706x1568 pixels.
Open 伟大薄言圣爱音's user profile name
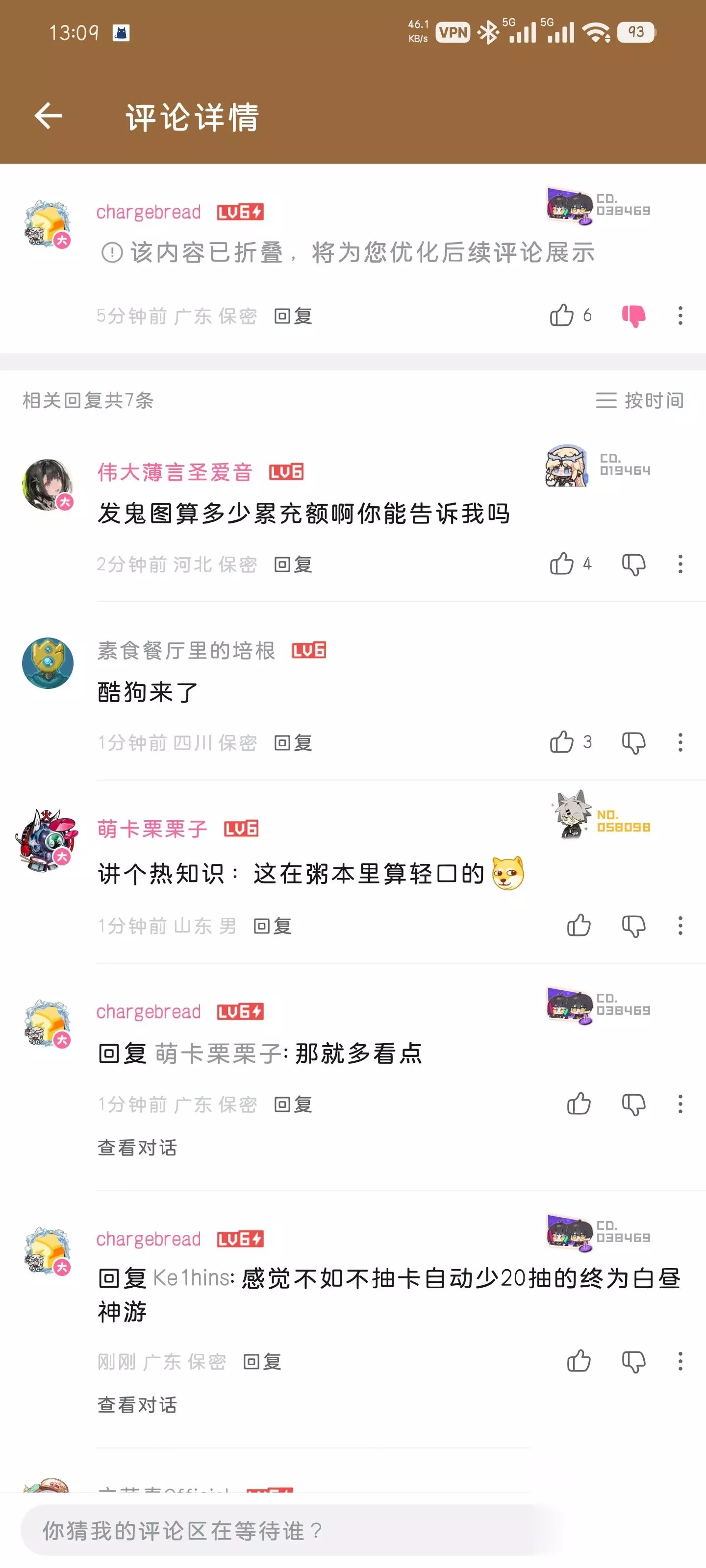(175, 472)
